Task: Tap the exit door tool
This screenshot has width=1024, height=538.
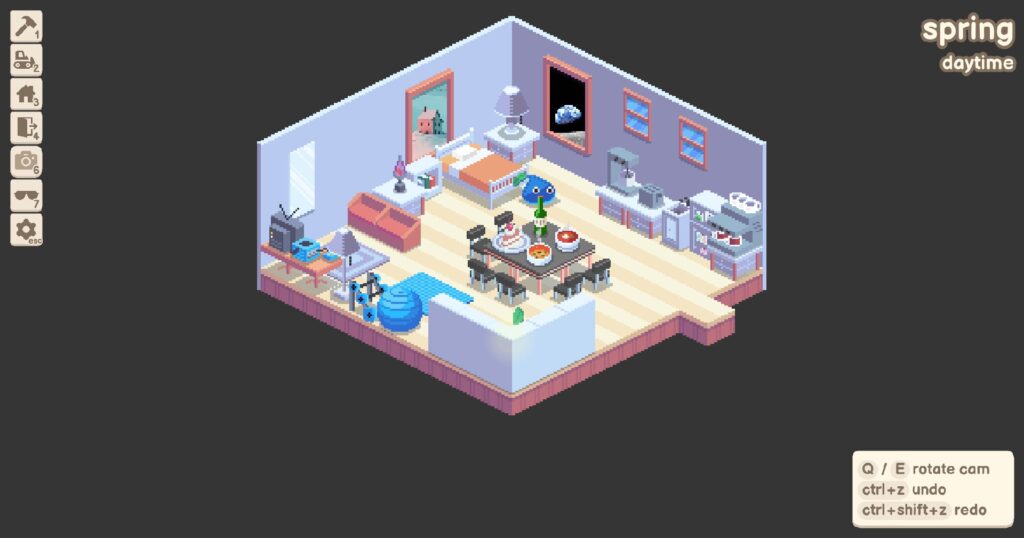Action: click(x=26, y=128)
